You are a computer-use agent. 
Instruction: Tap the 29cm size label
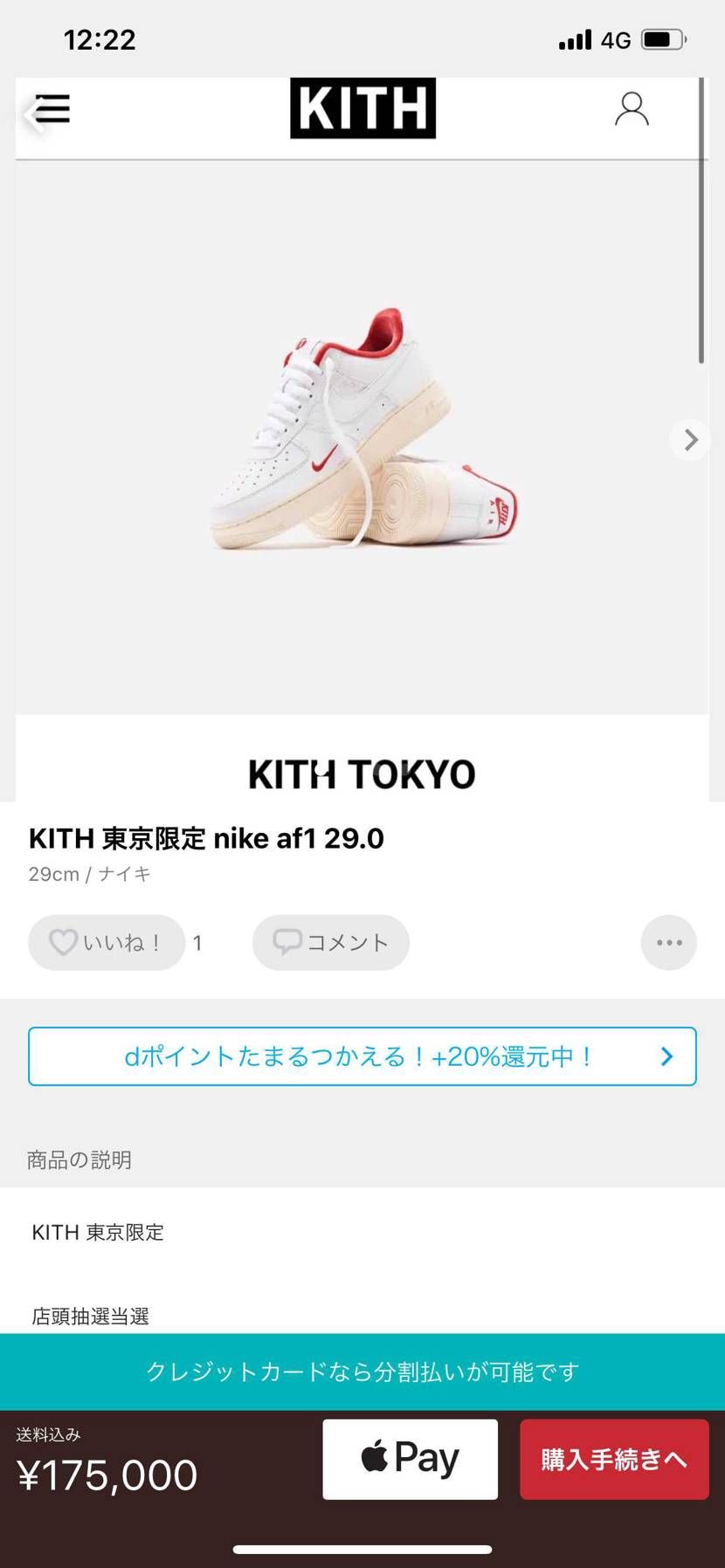50,873
